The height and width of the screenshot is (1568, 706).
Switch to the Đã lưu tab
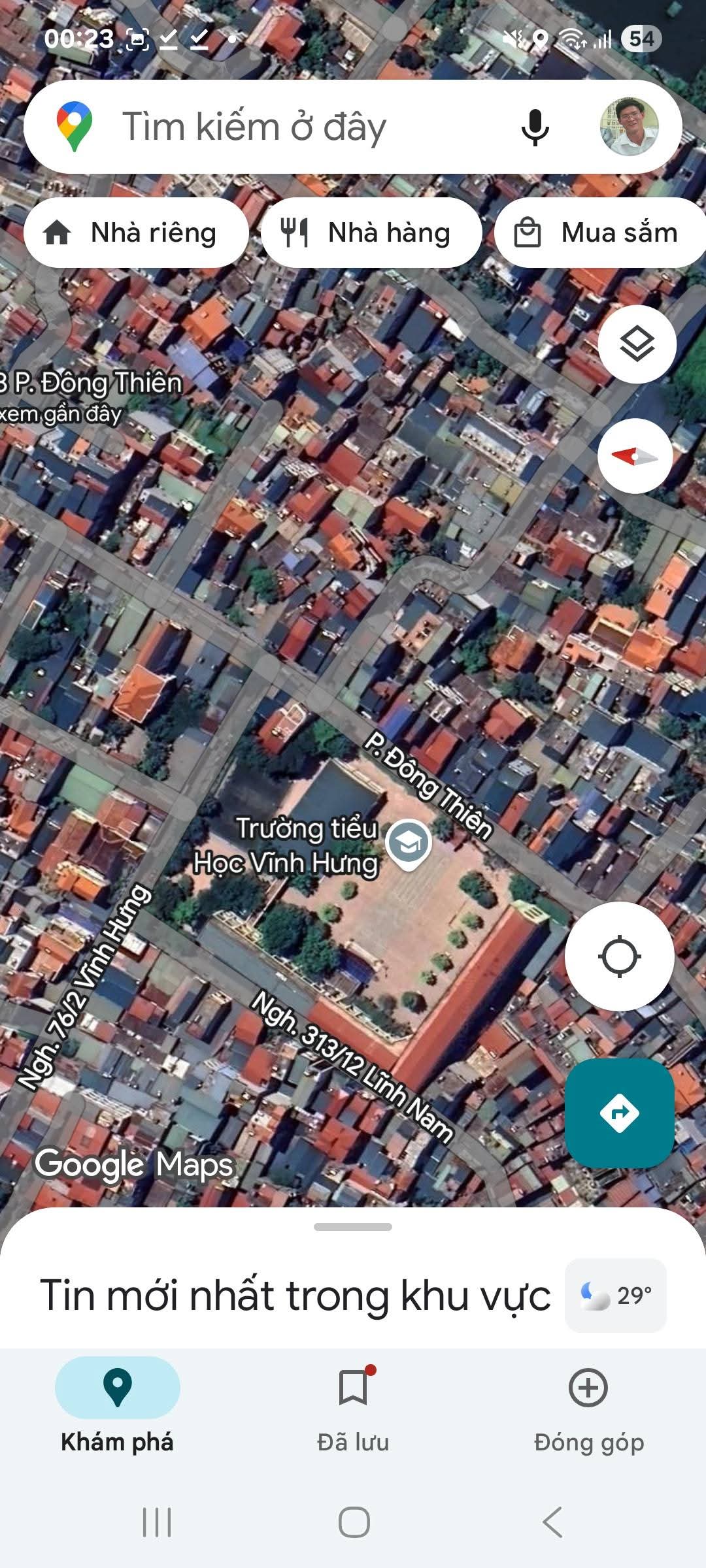pos(353,1404)
